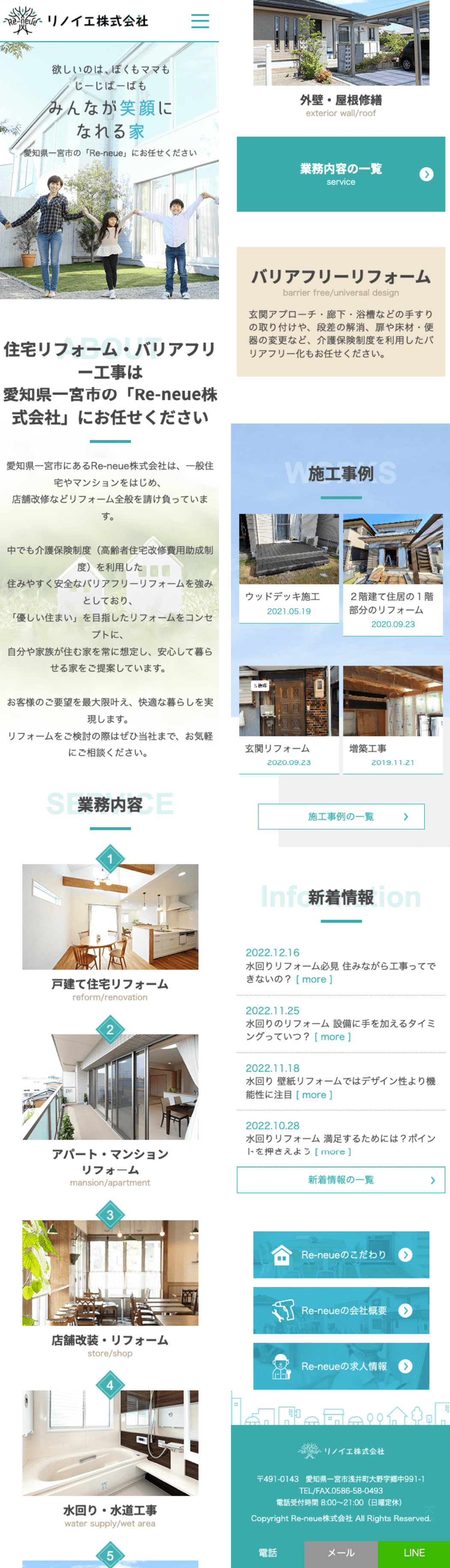450x1568 pixels.
Task: Read more on the 2022.12.16 news post
Action: click(314, 979)
